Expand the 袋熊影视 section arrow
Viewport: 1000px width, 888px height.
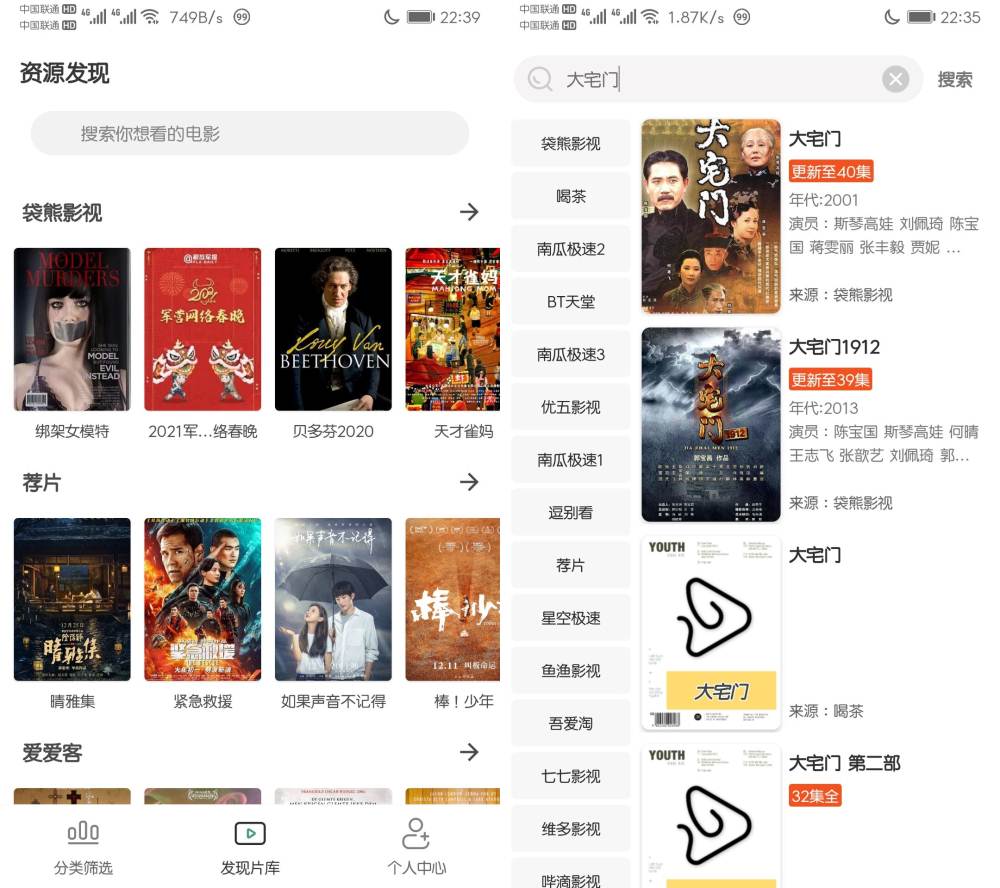tap(469, 212)
